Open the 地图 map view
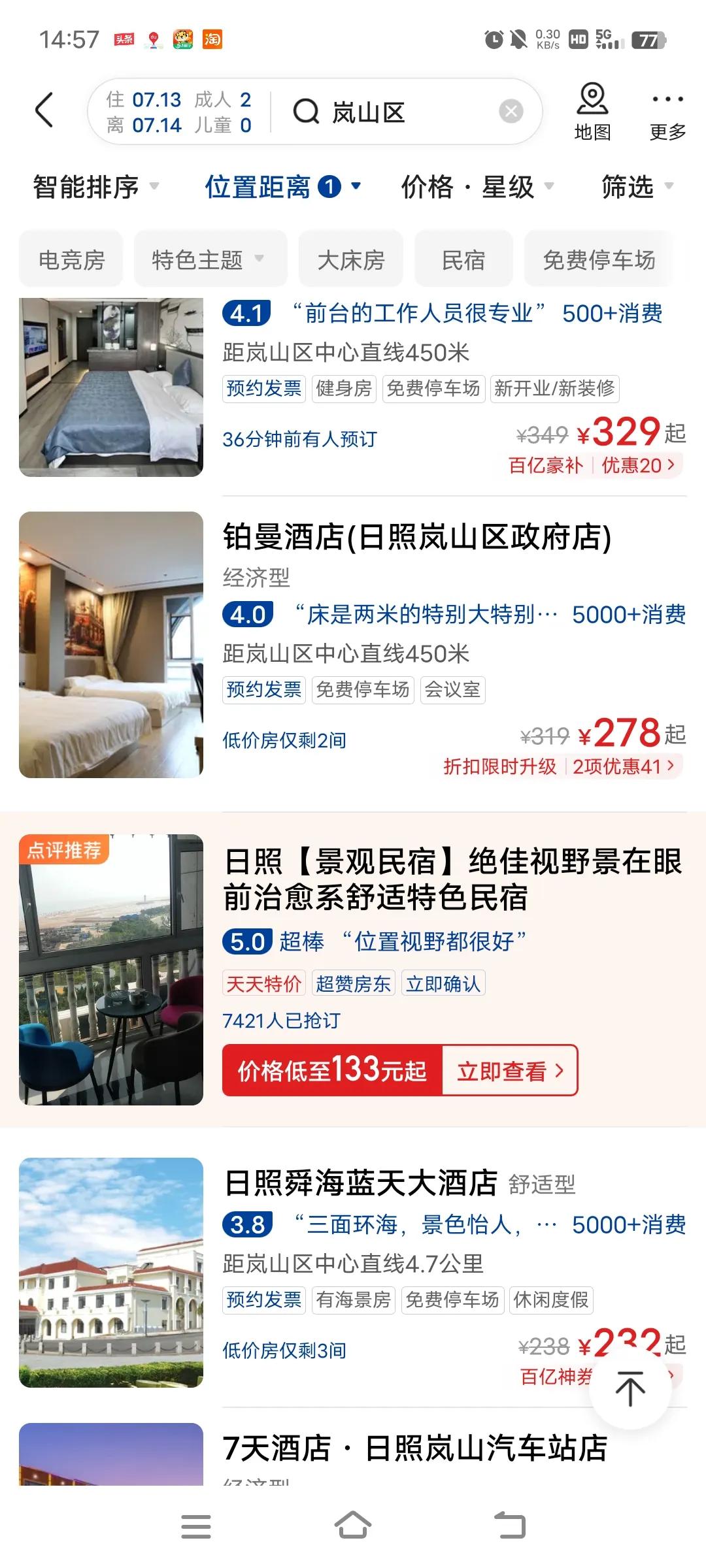 (592, 111)
